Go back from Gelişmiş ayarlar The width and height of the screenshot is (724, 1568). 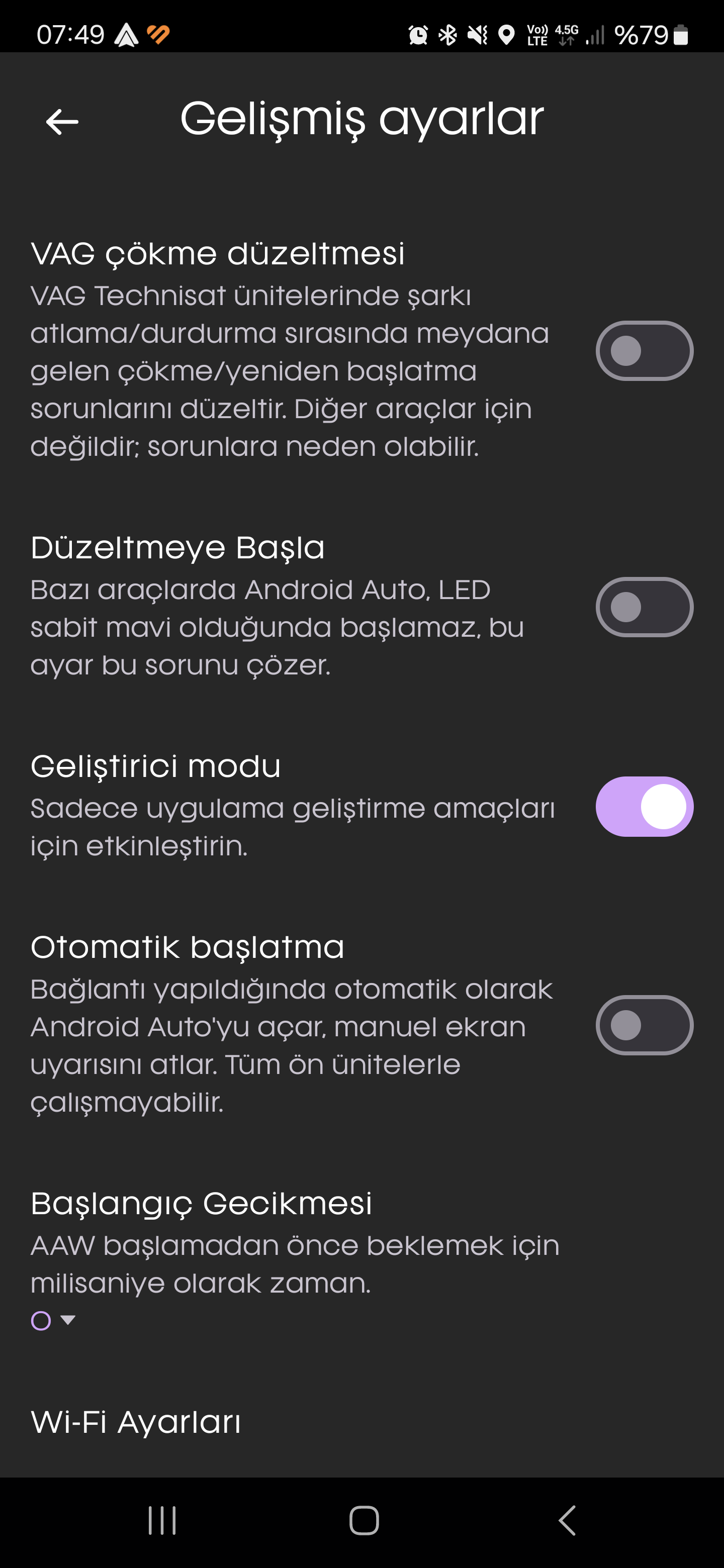pos(62,122)
